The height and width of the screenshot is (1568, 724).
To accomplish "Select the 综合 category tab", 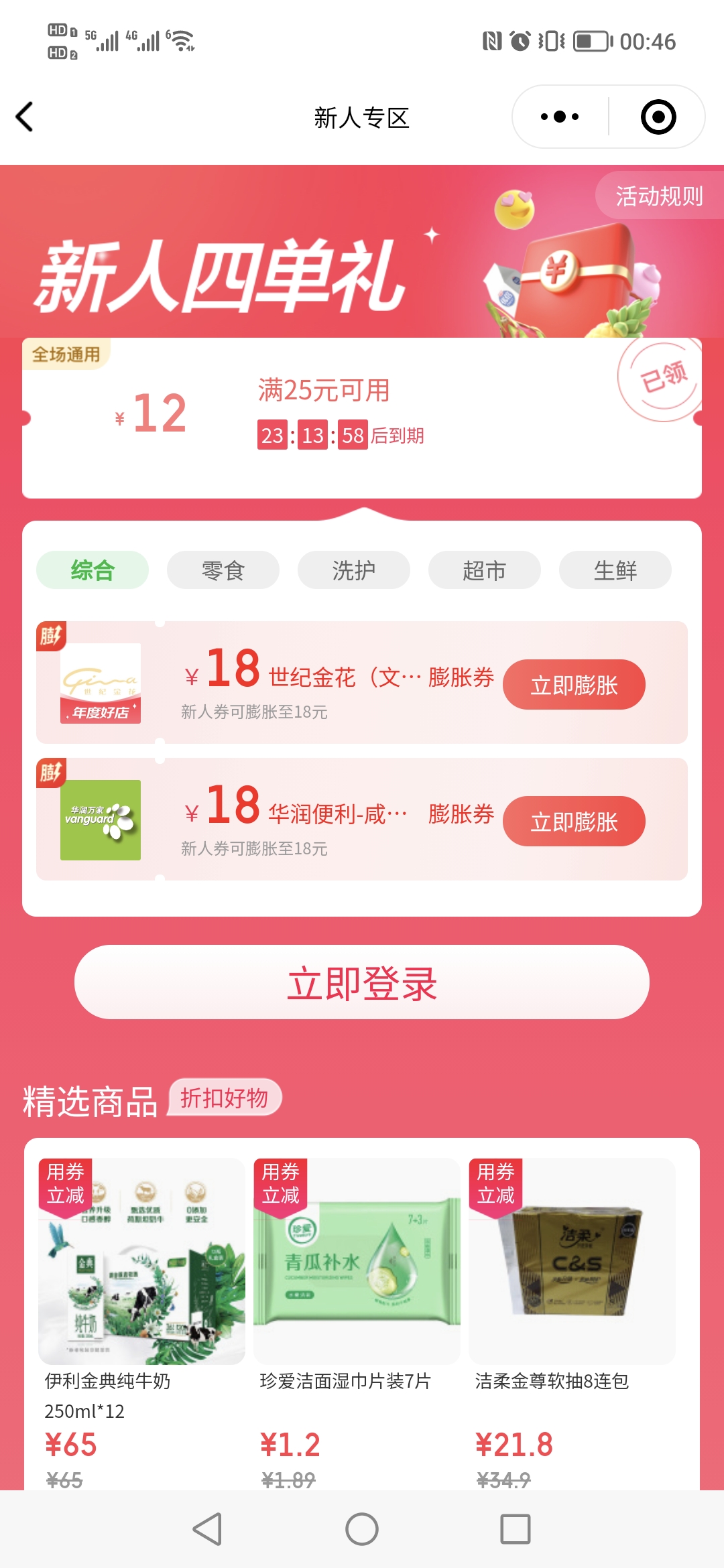I will pos(93,570).
